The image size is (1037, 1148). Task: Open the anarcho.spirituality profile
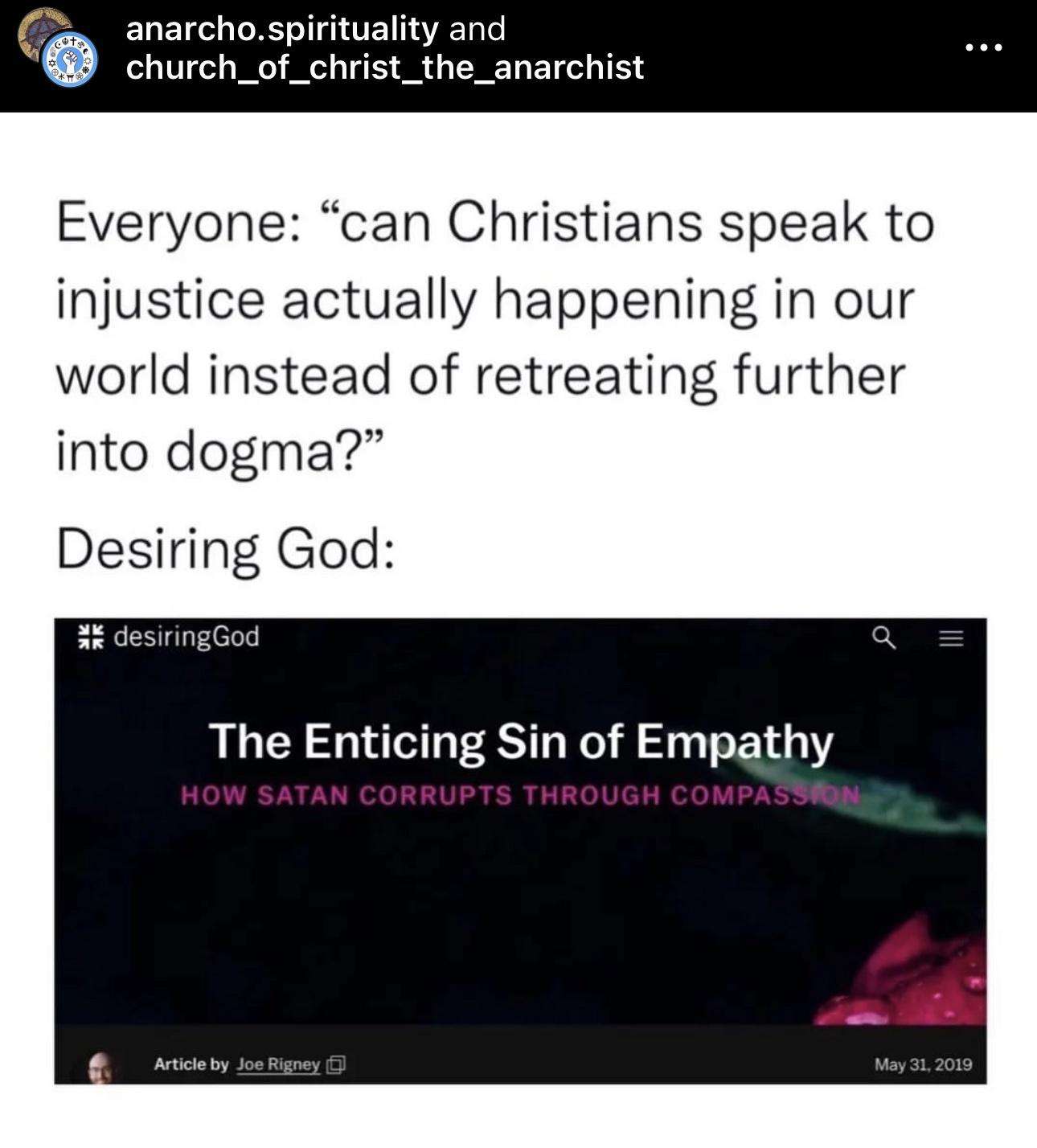(x=281, y=29)
